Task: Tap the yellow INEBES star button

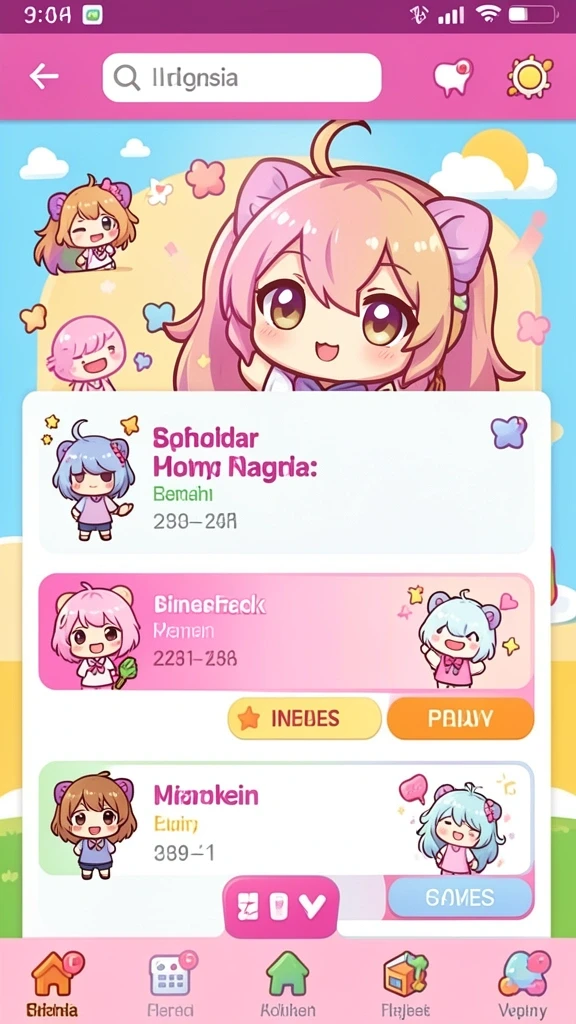Action: click(x=304, y=718)
